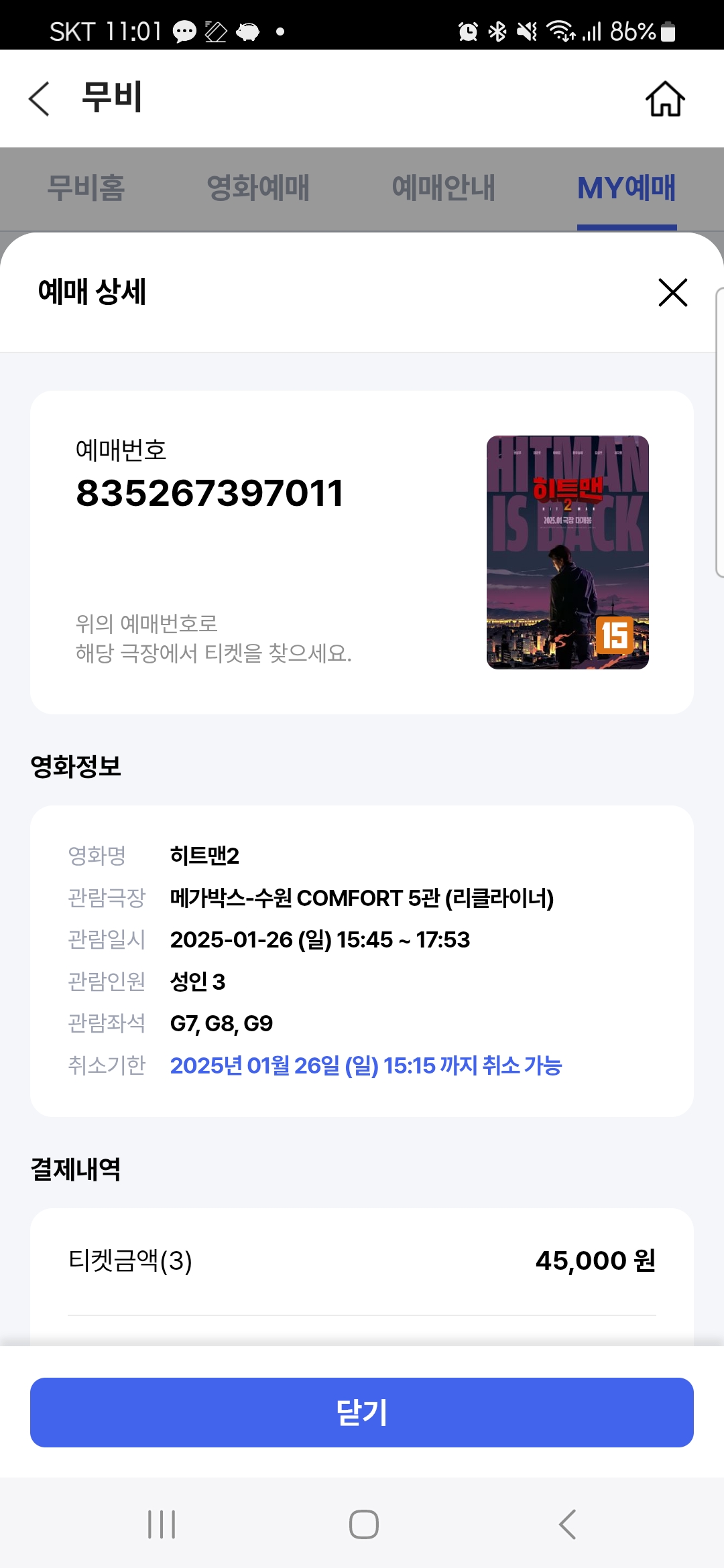The width and height of the screenshot is (724, 1568).
Task: Tap the blue 닫기 button
Action: point(362,1413)
